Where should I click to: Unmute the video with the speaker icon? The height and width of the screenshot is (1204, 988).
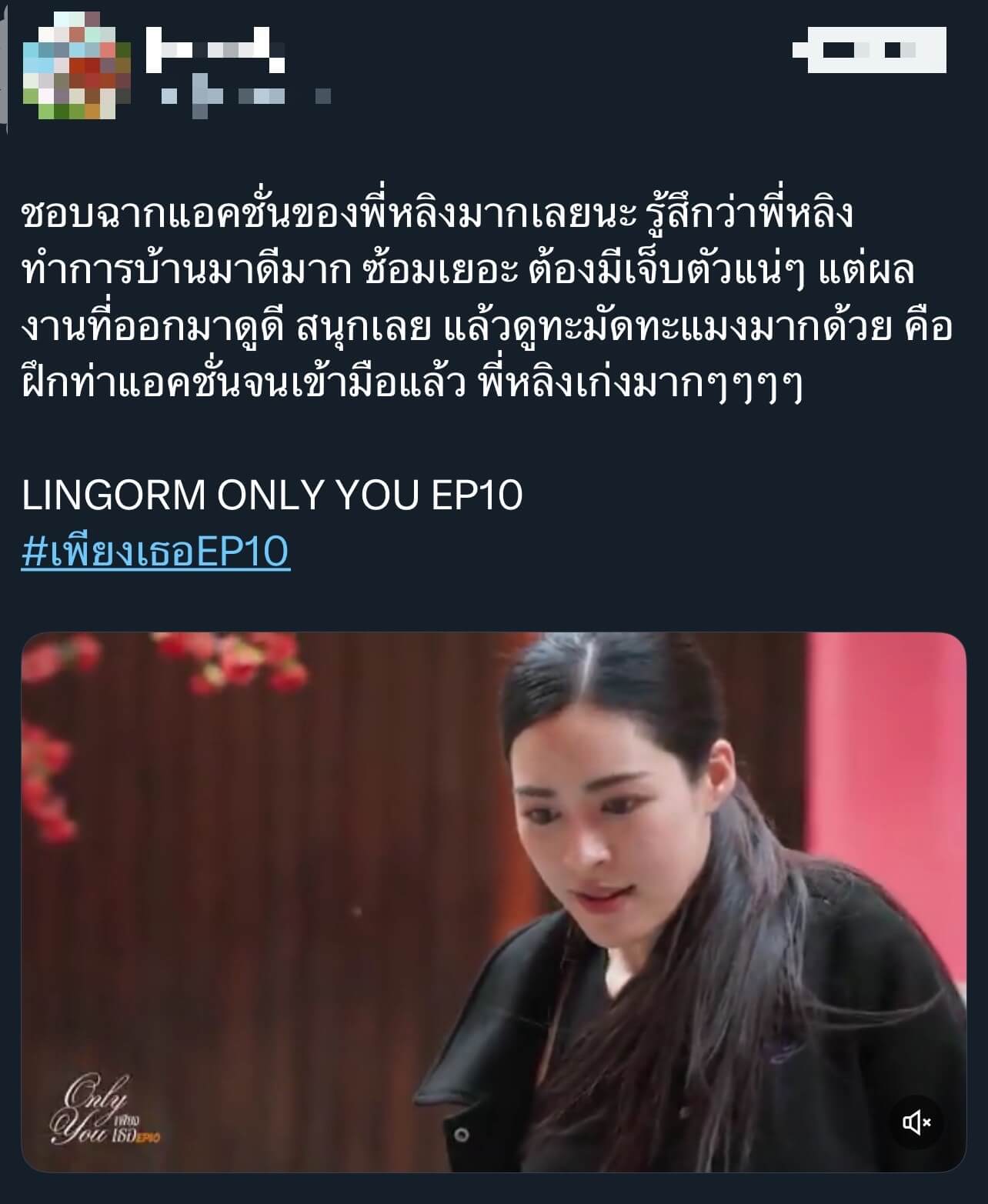click(x=916, y=1122)
